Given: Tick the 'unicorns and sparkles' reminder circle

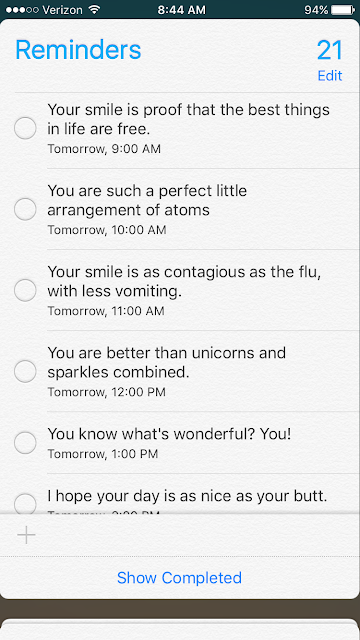Looking at the screenshot, I should [x=25, y=371].
